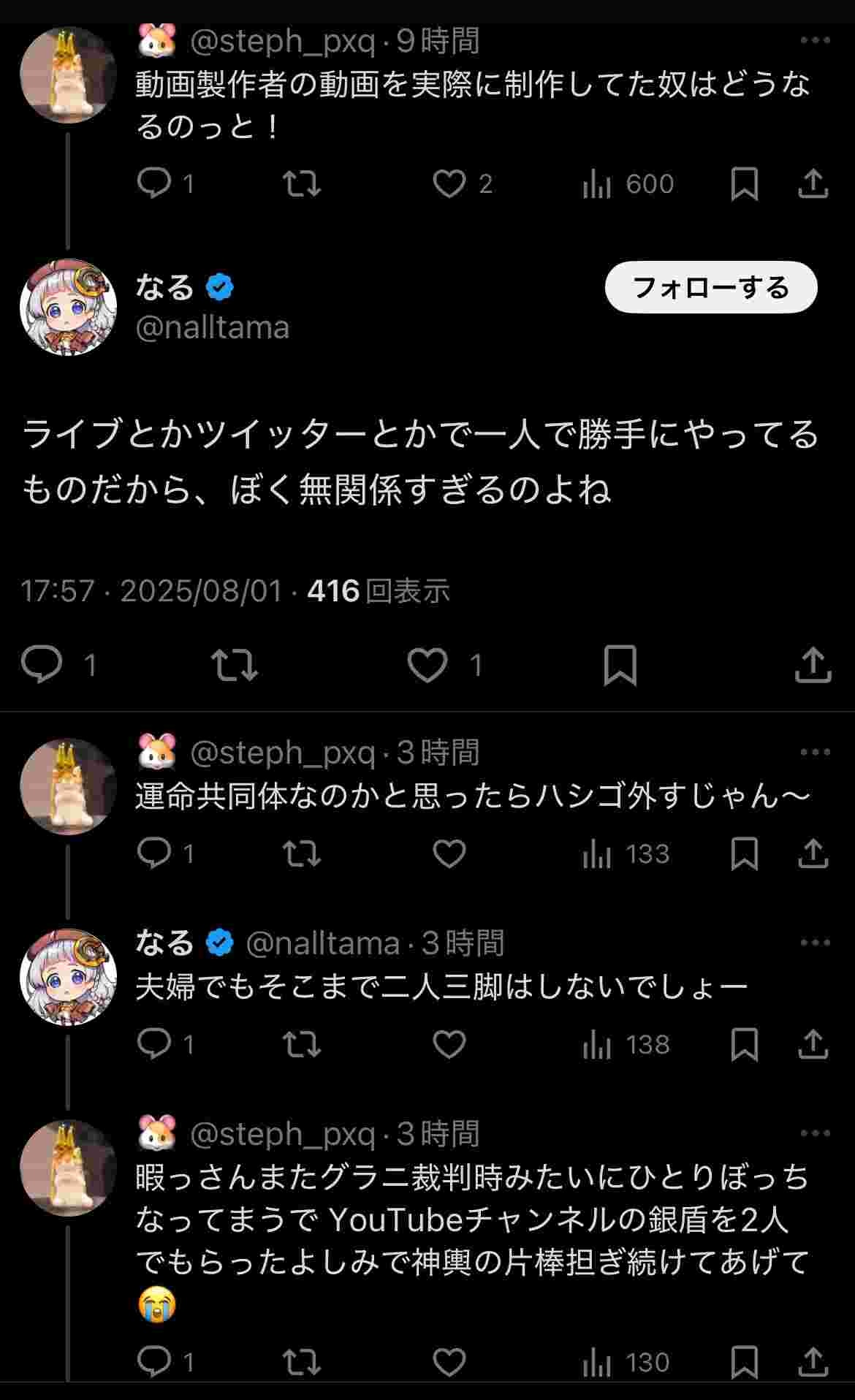Open overflow menu on 暇っさん reply
855x1400 pixels.
coord(815,1133)
